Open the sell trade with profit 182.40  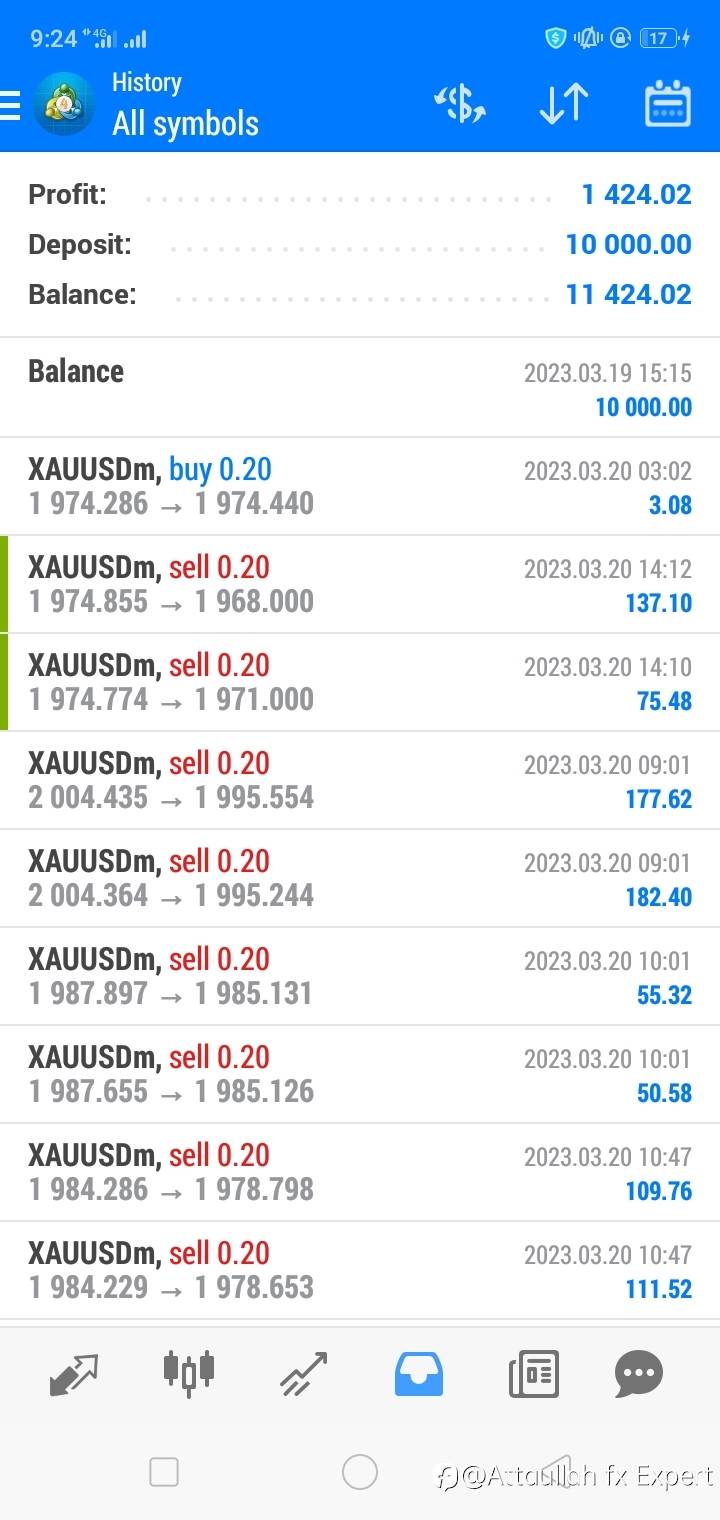tap(360, 878)
